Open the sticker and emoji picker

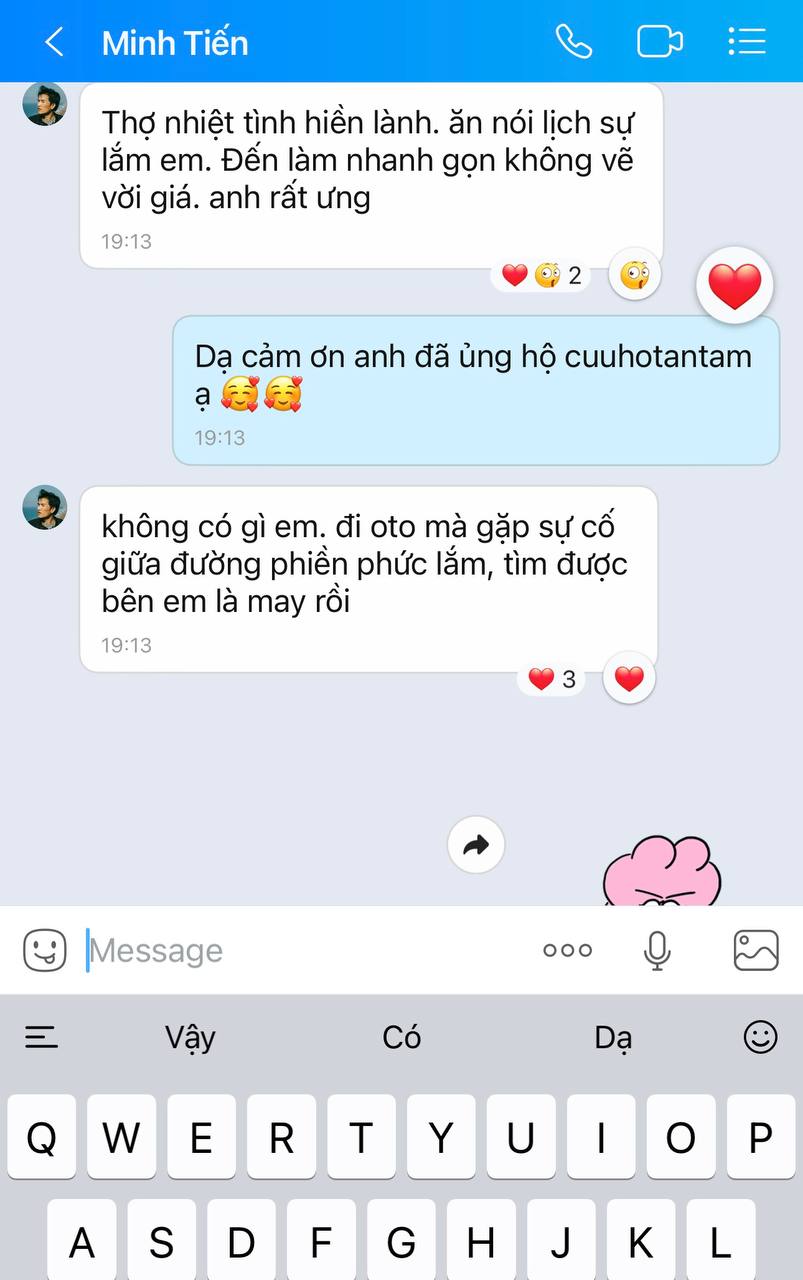click(x=44, y=950)
